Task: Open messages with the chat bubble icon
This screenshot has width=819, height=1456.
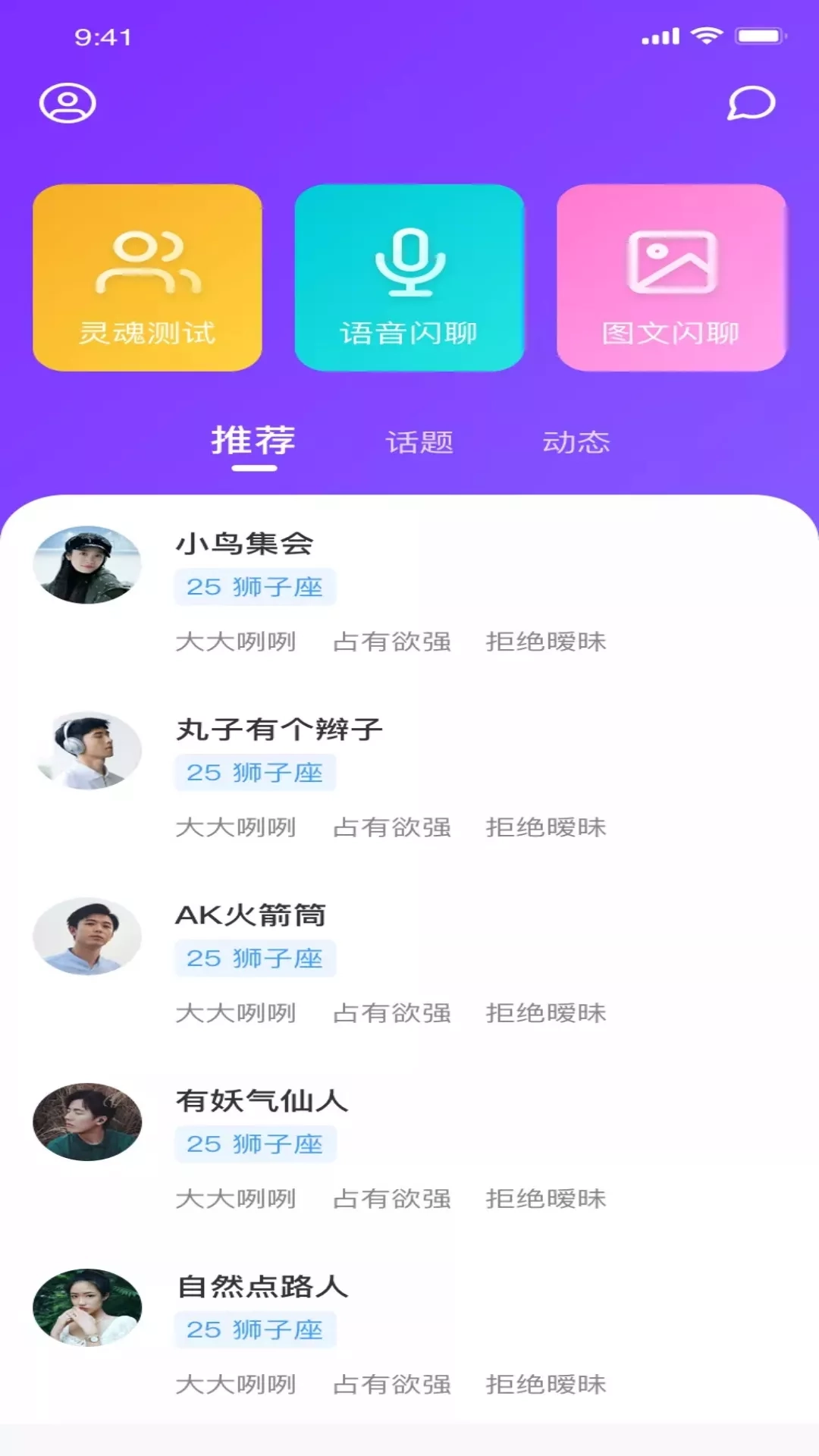Action: click(749, 105)
